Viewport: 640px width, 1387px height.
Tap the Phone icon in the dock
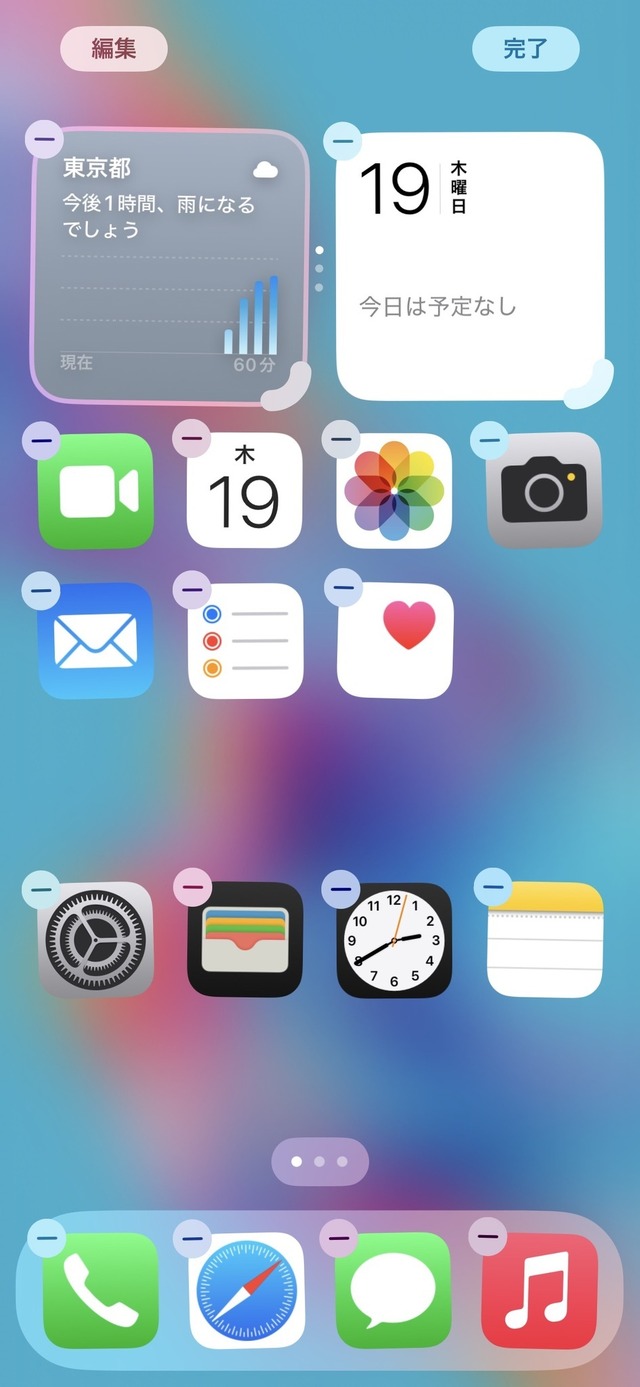(x=100, y=1290)
